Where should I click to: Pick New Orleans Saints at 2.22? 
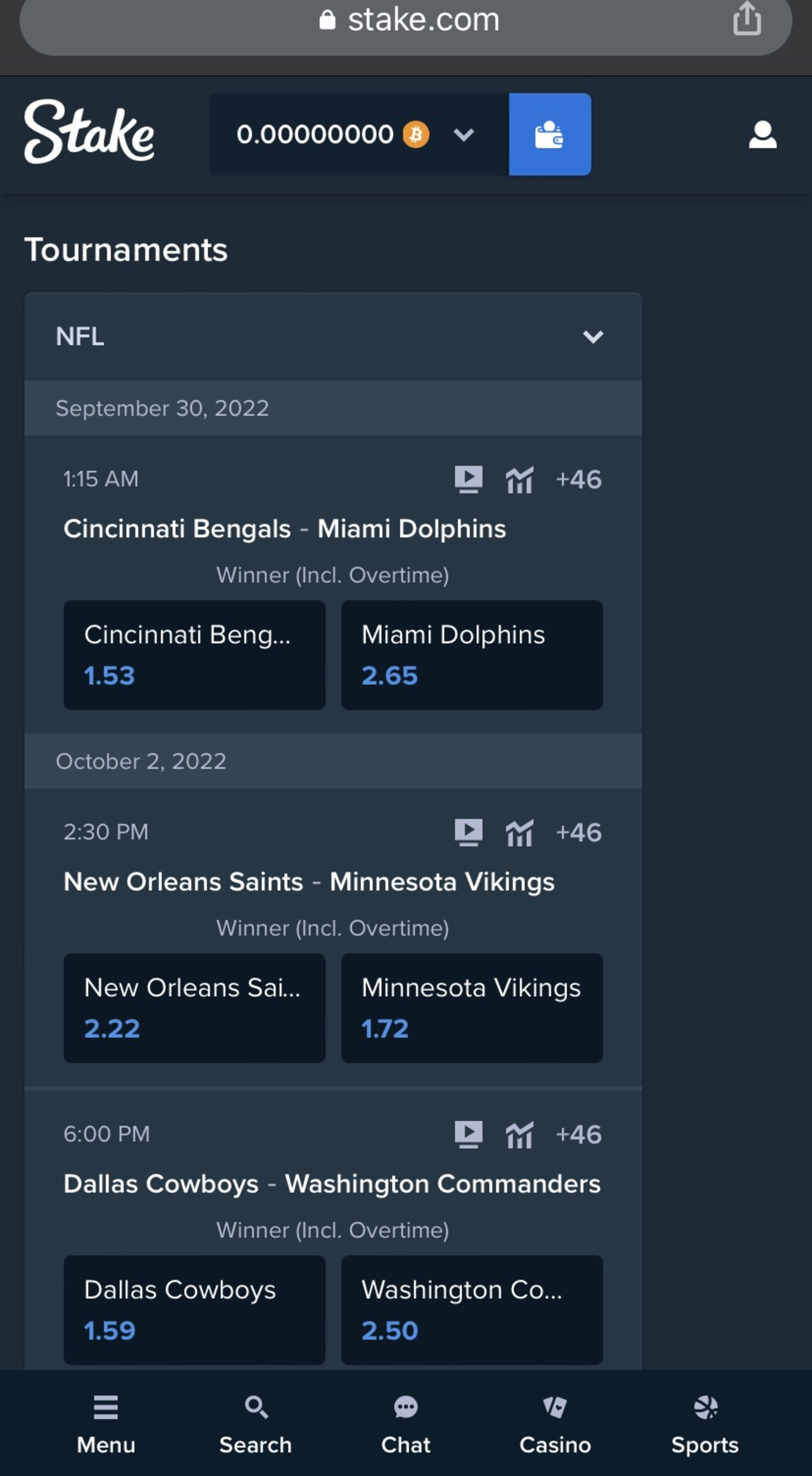(x=194, y=1008)
